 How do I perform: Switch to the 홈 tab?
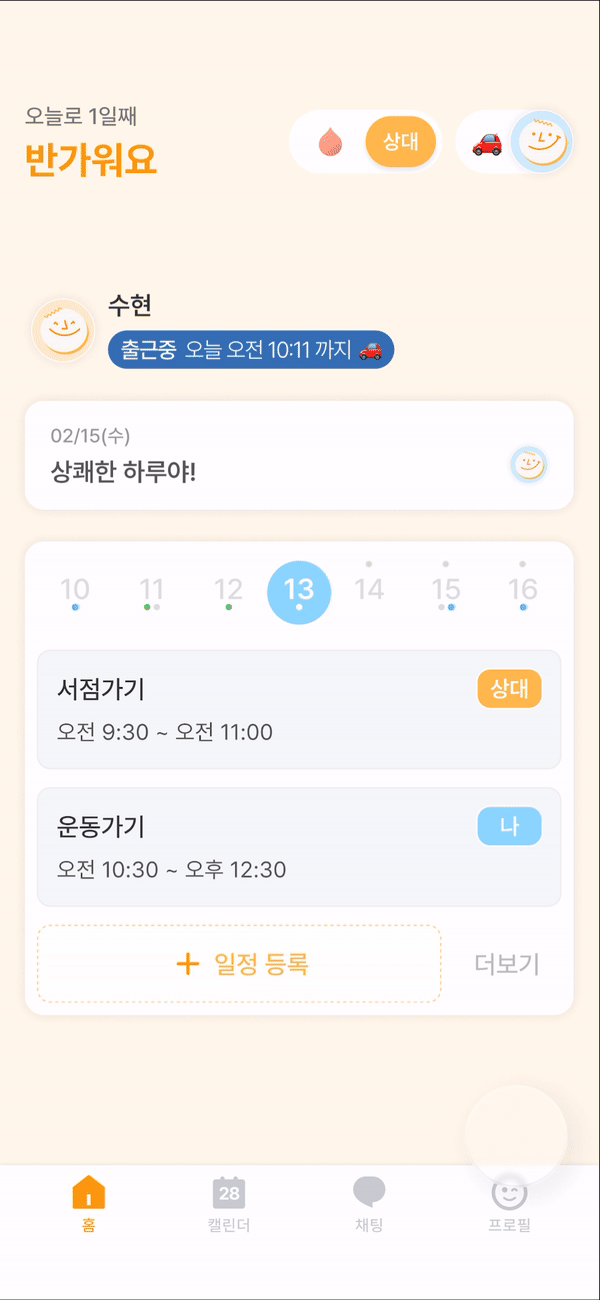(89, 1203)
